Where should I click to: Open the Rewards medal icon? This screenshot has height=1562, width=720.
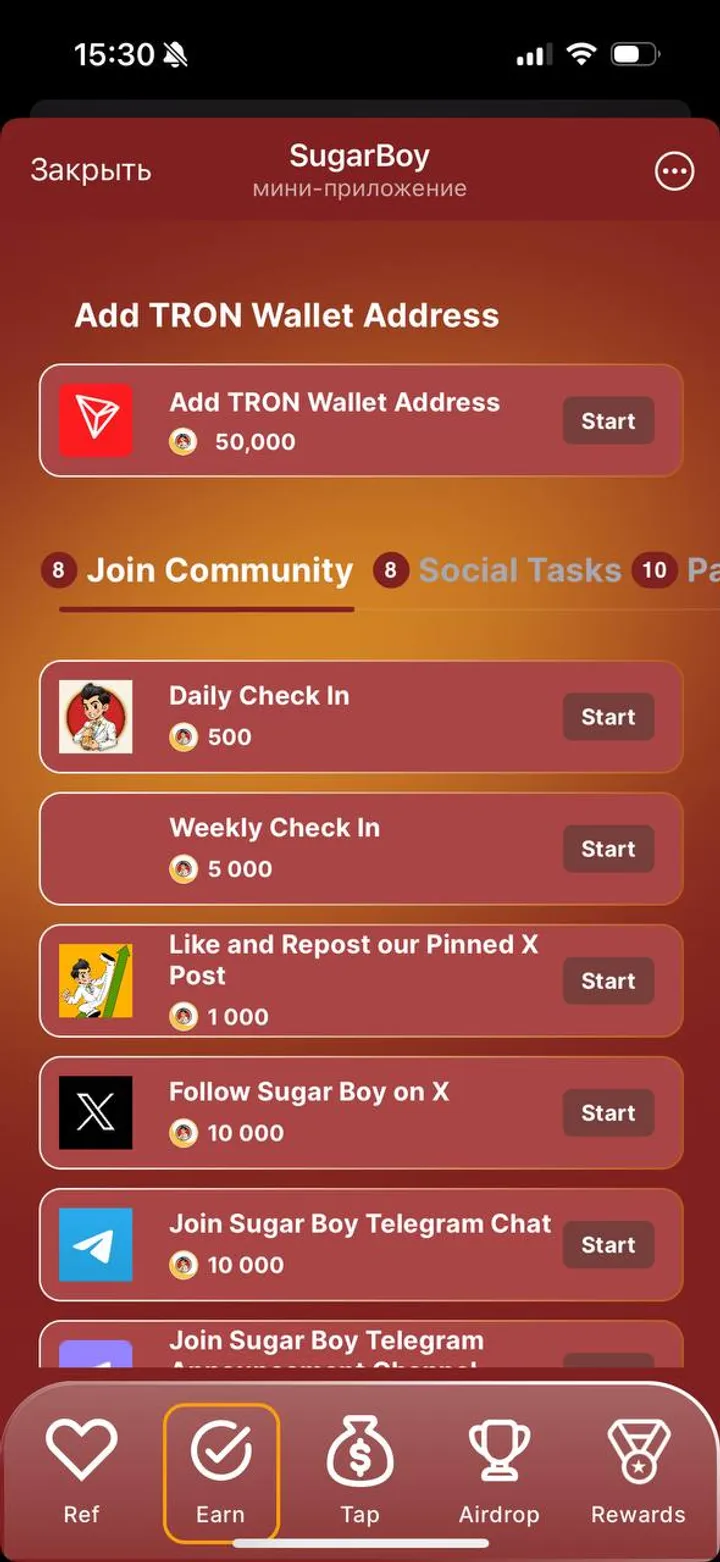click(x=638, y=1448)
